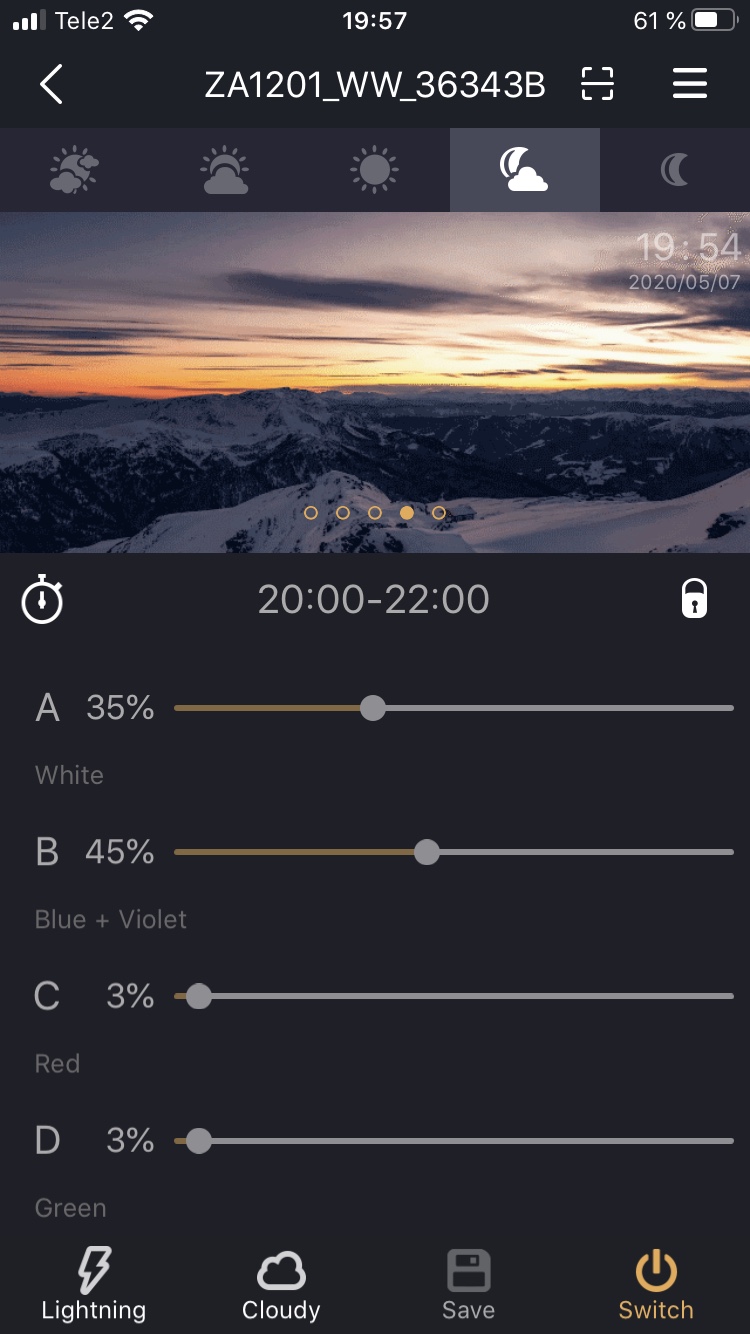
Task: Set the channel B Blue + Violet slider
Action: [x=427, y=852]
